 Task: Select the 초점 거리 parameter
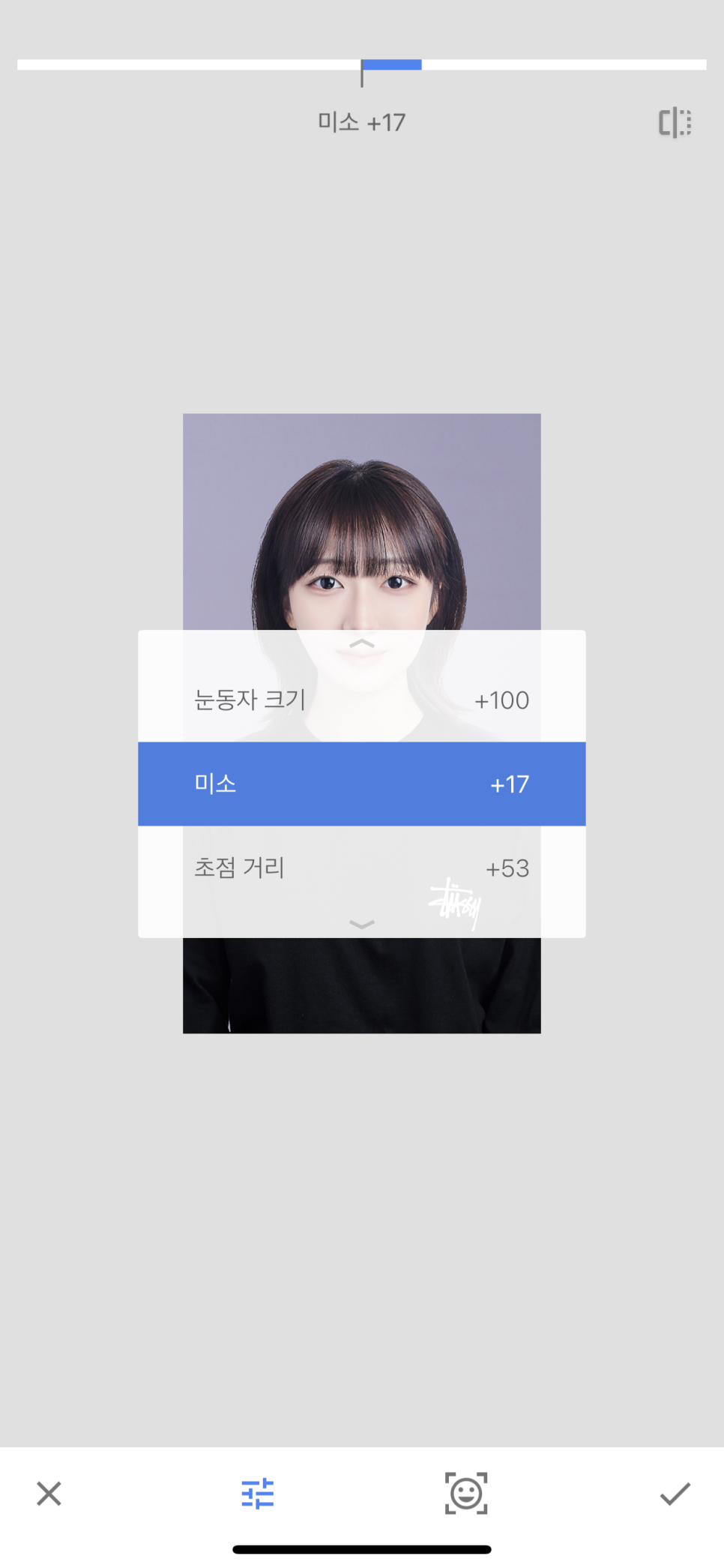pos(361,868)
